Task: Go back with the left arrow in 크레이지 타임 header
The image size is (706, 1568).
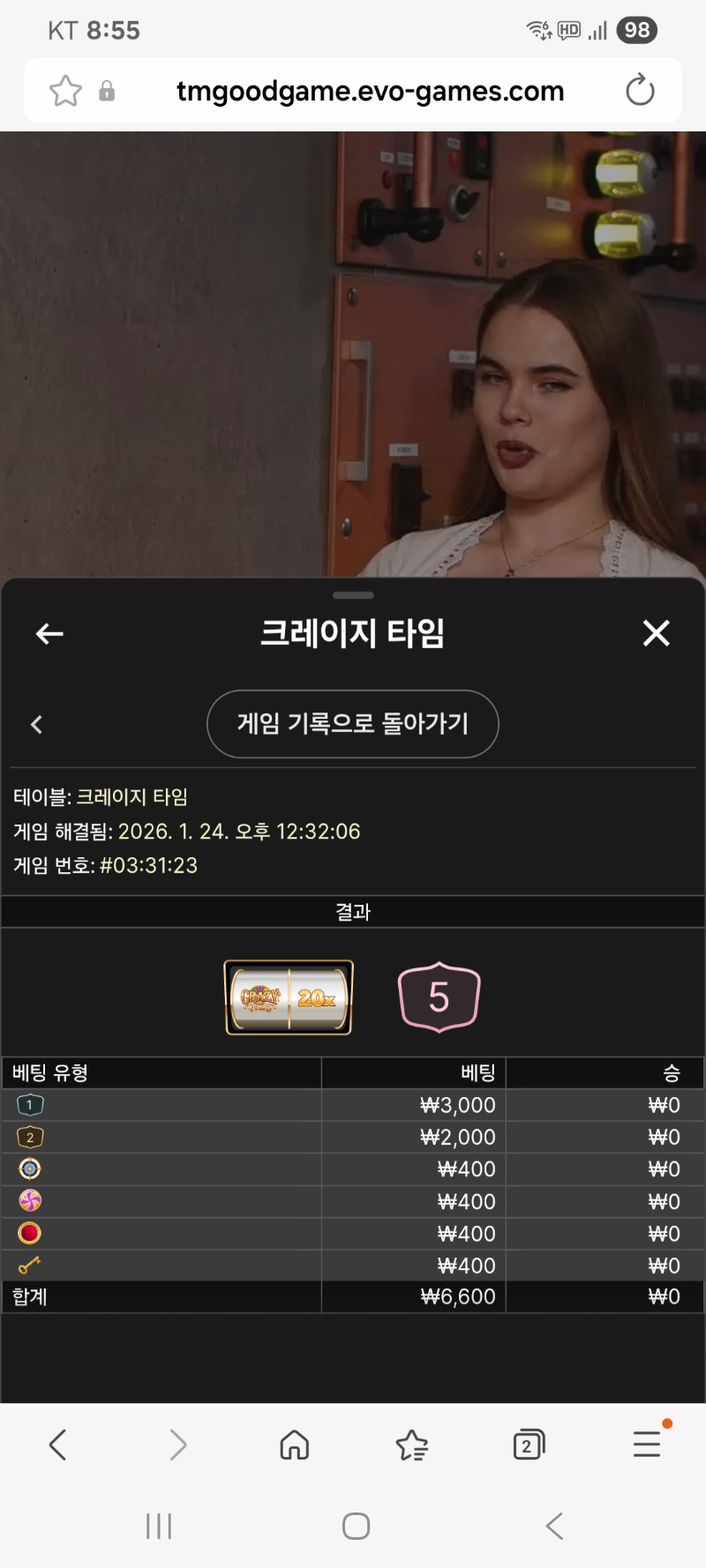Action: coord(49,633)
